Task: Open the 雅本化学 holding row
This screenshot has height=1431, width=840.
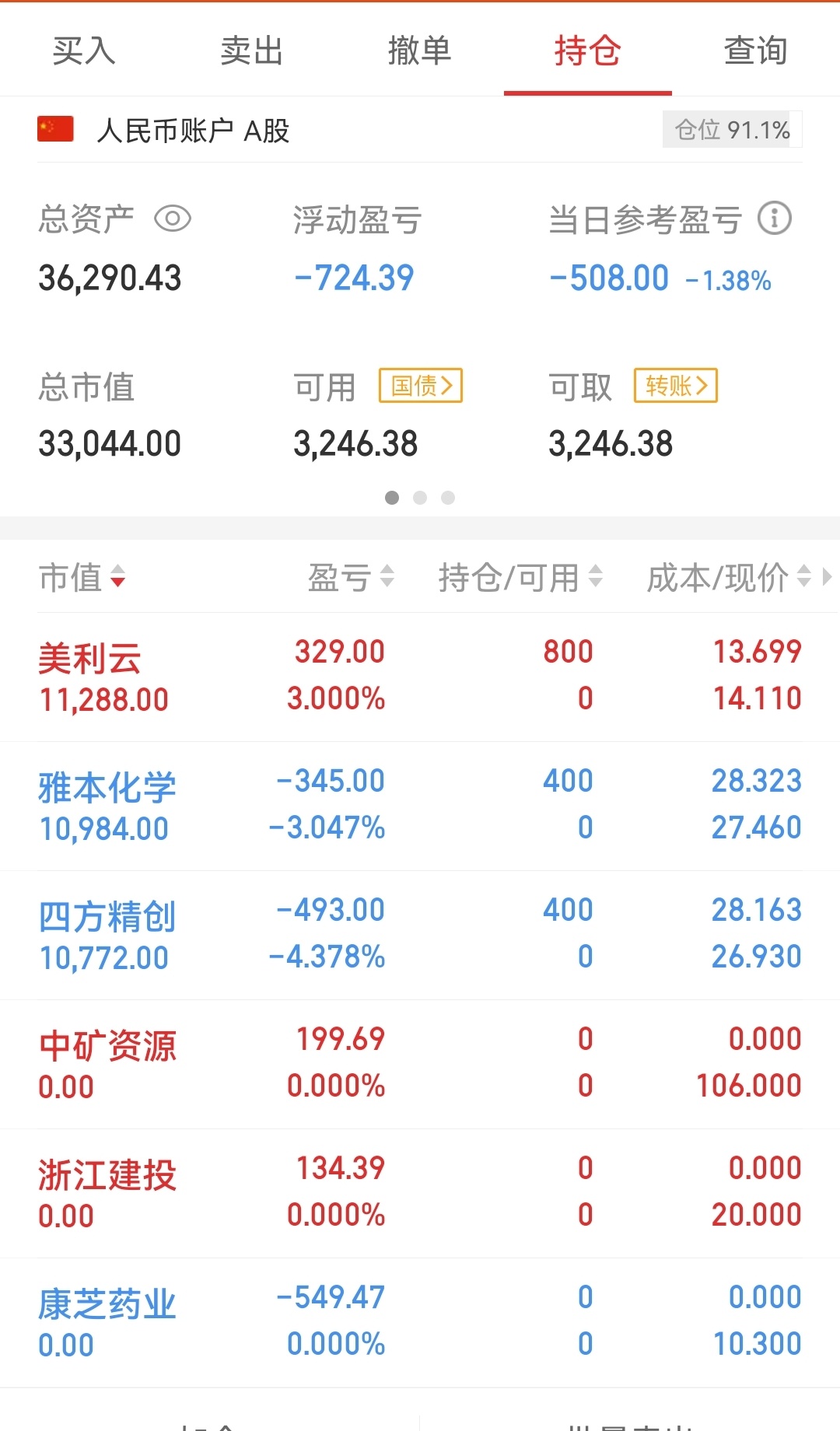Action: 420,806
